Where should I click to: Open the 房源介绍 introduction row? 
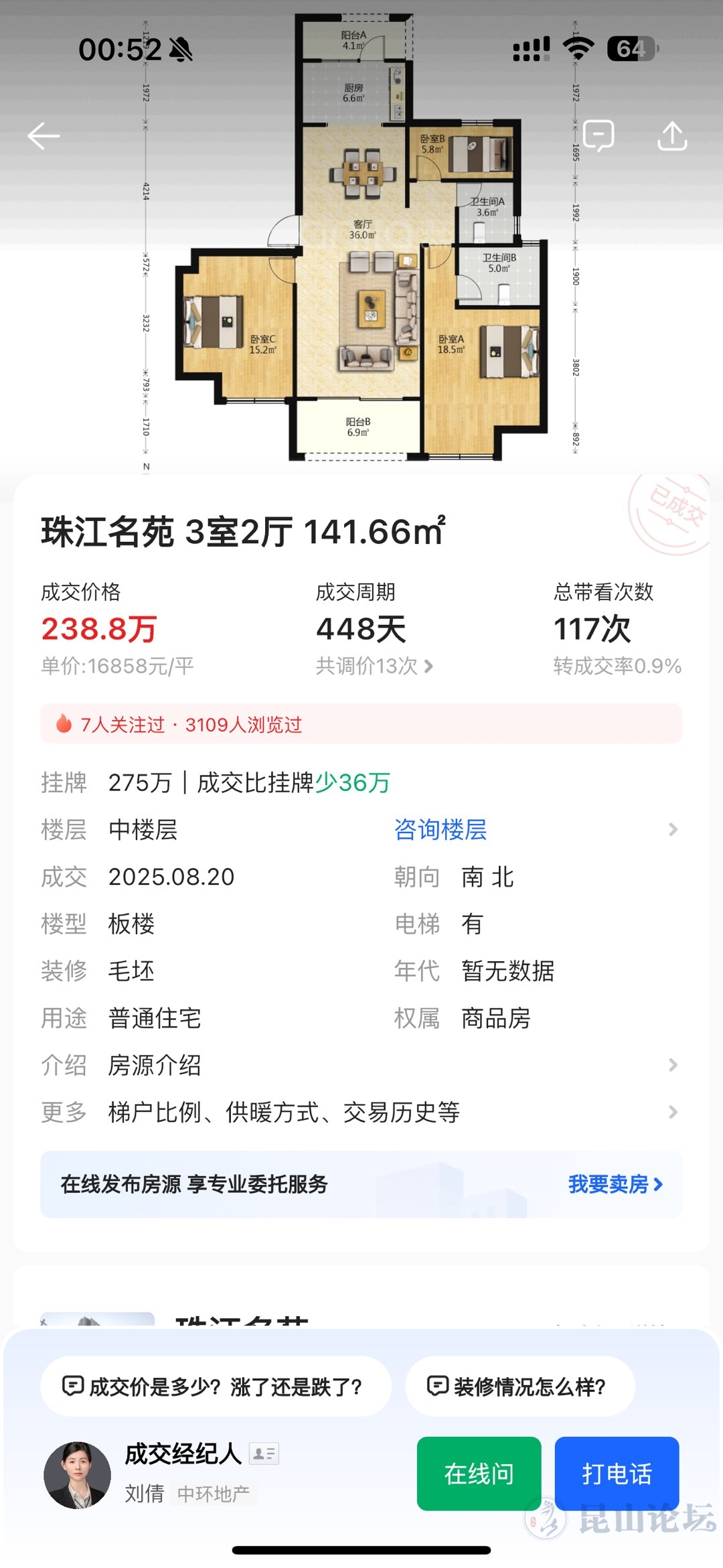tap(361, 1065)
